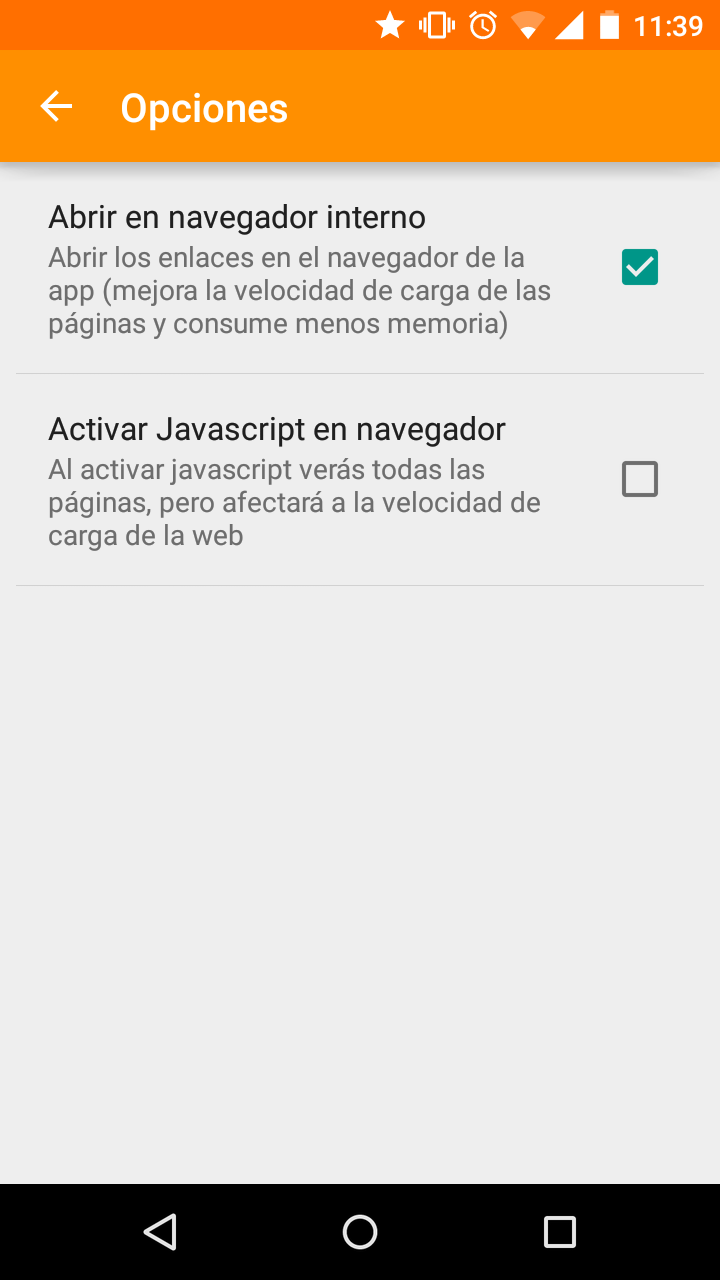Tap the vibrate mode icon in status bar
This screenshot has width=720, height=1280.
click(x=438, y=25)
